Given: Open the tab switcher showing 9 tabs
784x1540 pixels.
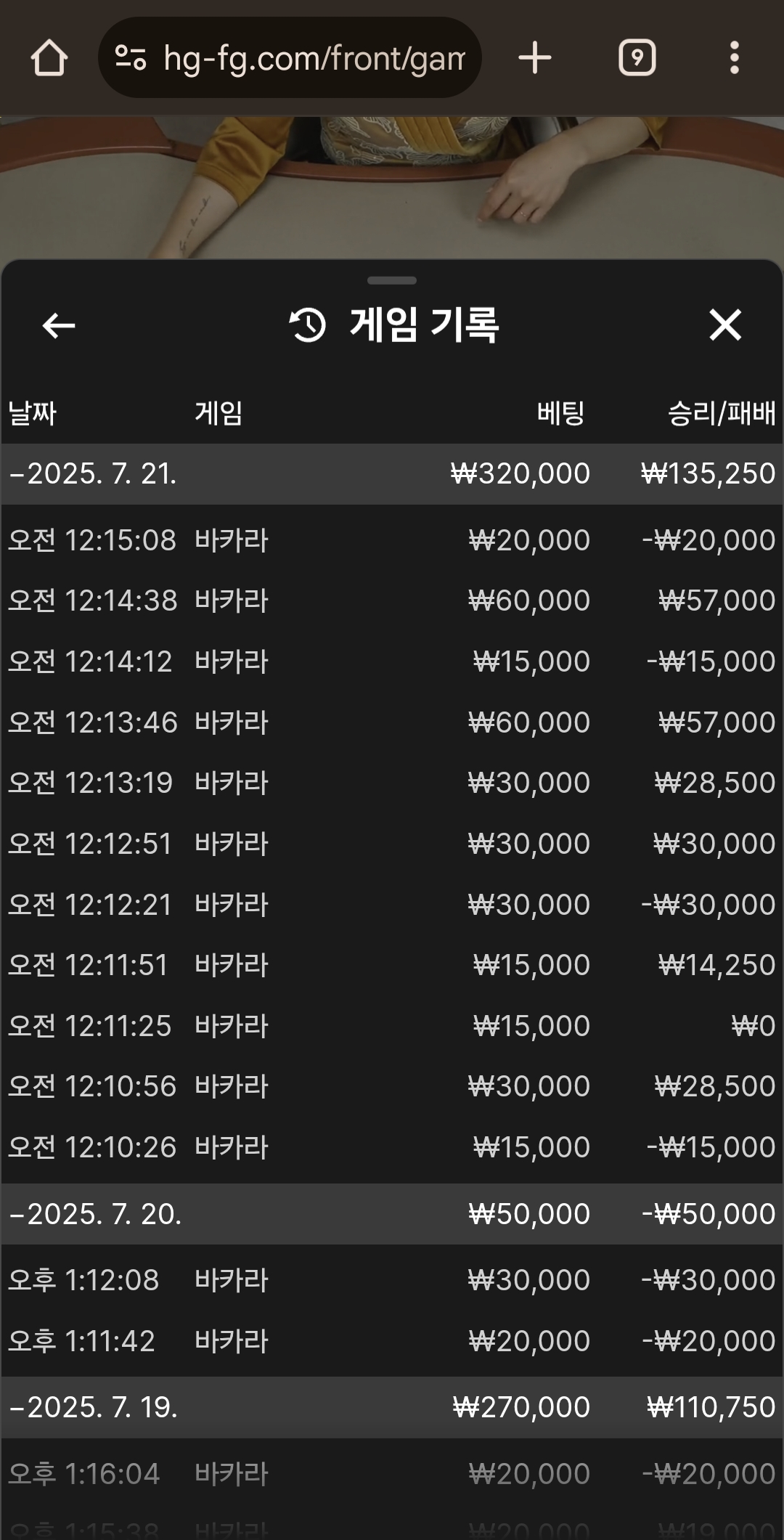Looking at the screenshot, I should point(637,58).
